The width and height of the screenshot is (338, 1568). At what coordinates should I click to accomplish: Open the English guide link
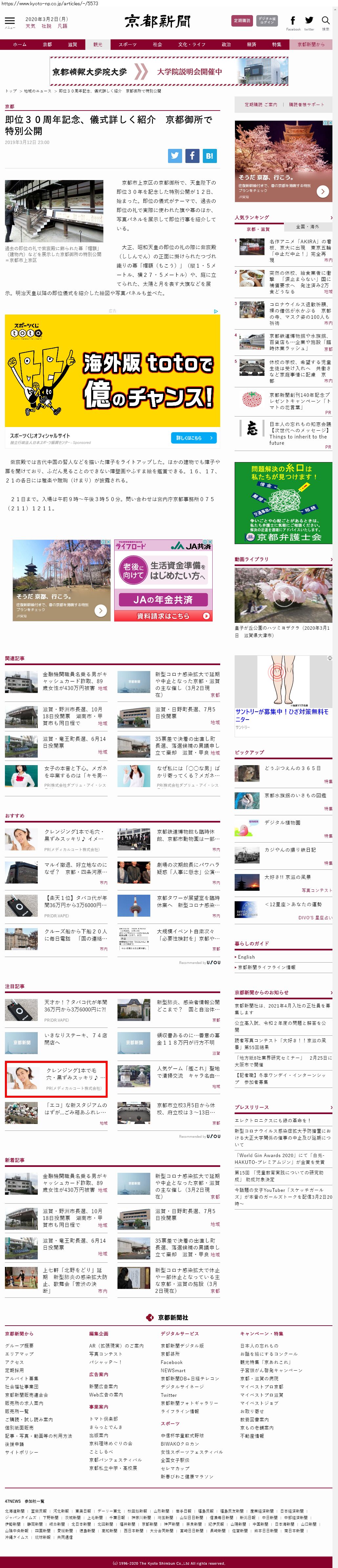pos(247,957)
